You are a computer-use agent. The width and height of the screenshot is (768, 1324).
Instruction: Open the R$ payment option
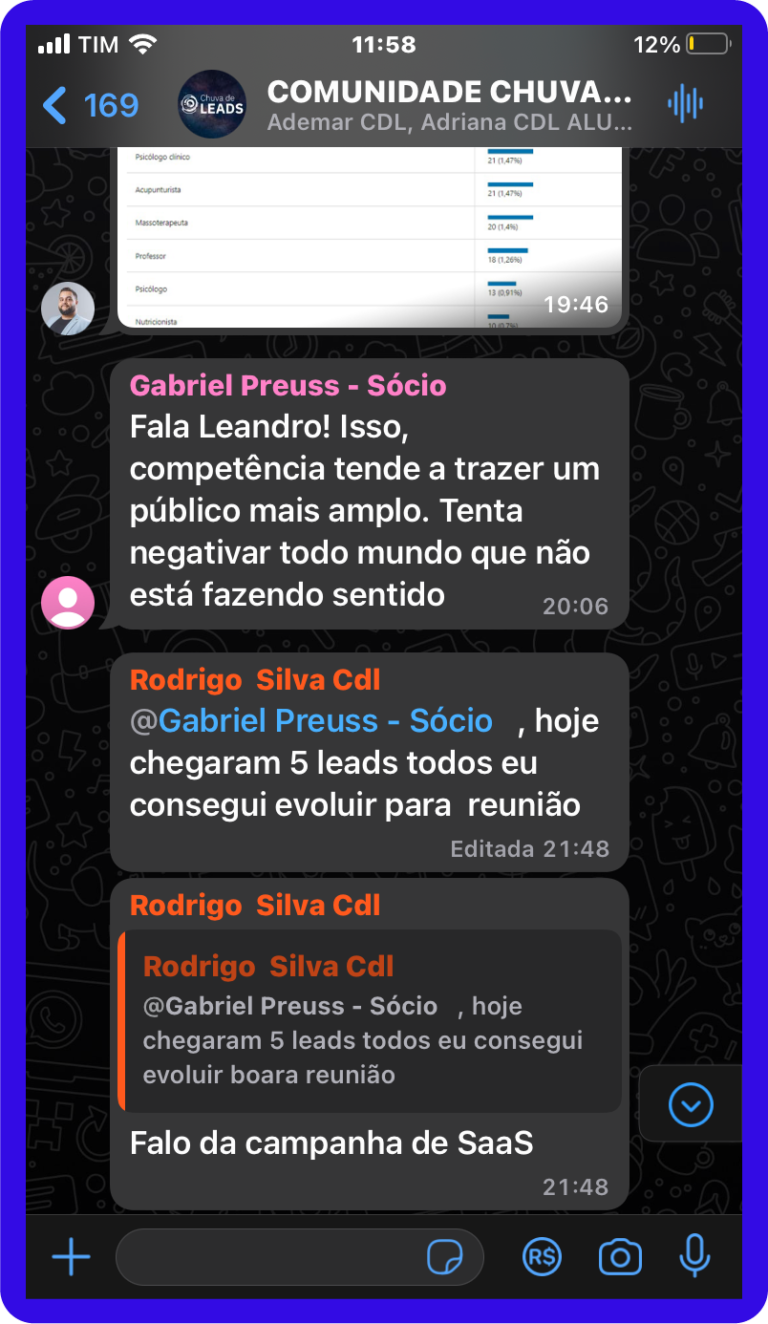pyautogui.click(x=542, y=1257)
